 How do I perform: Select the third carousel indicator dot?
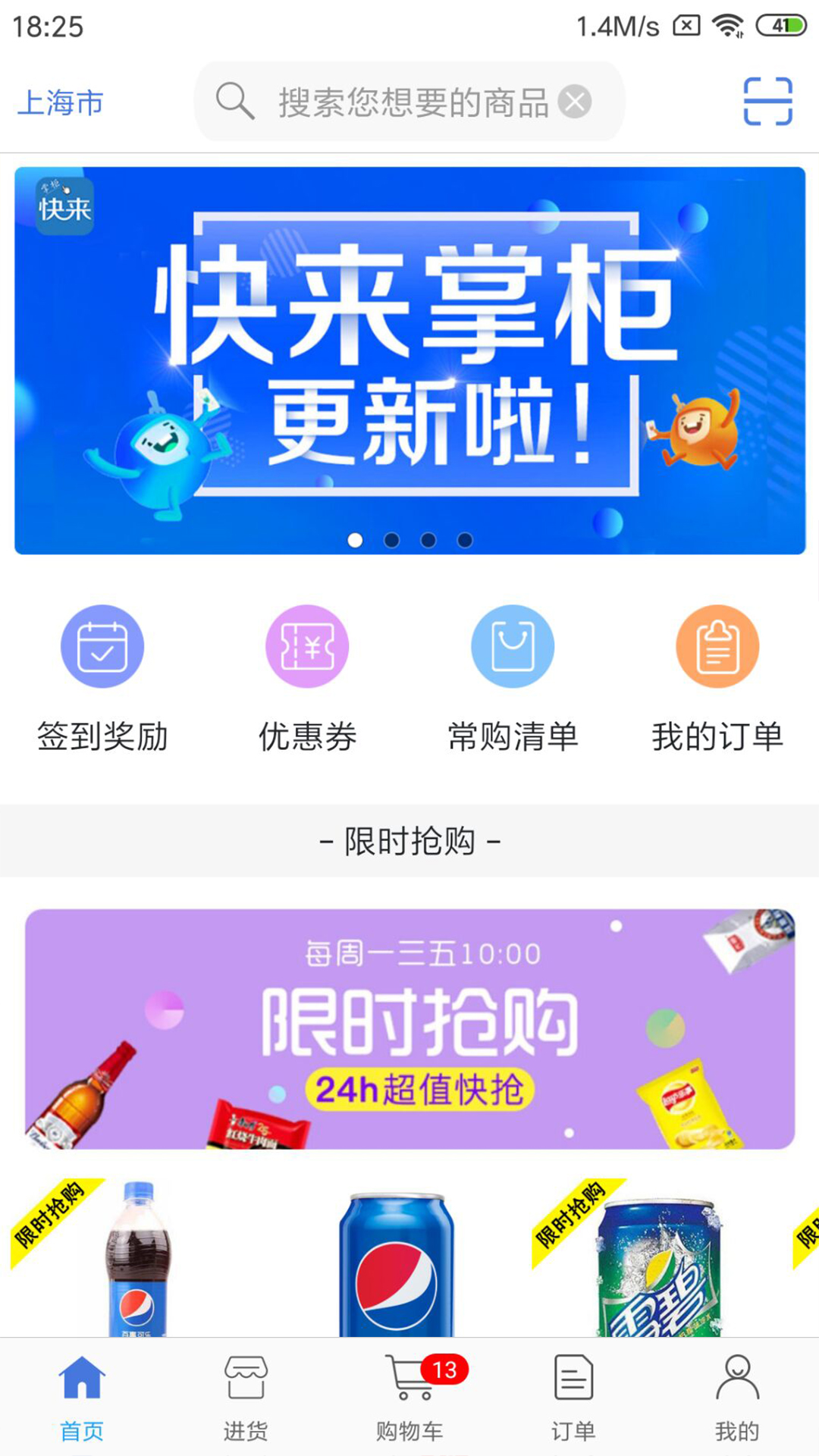(428, 540)
